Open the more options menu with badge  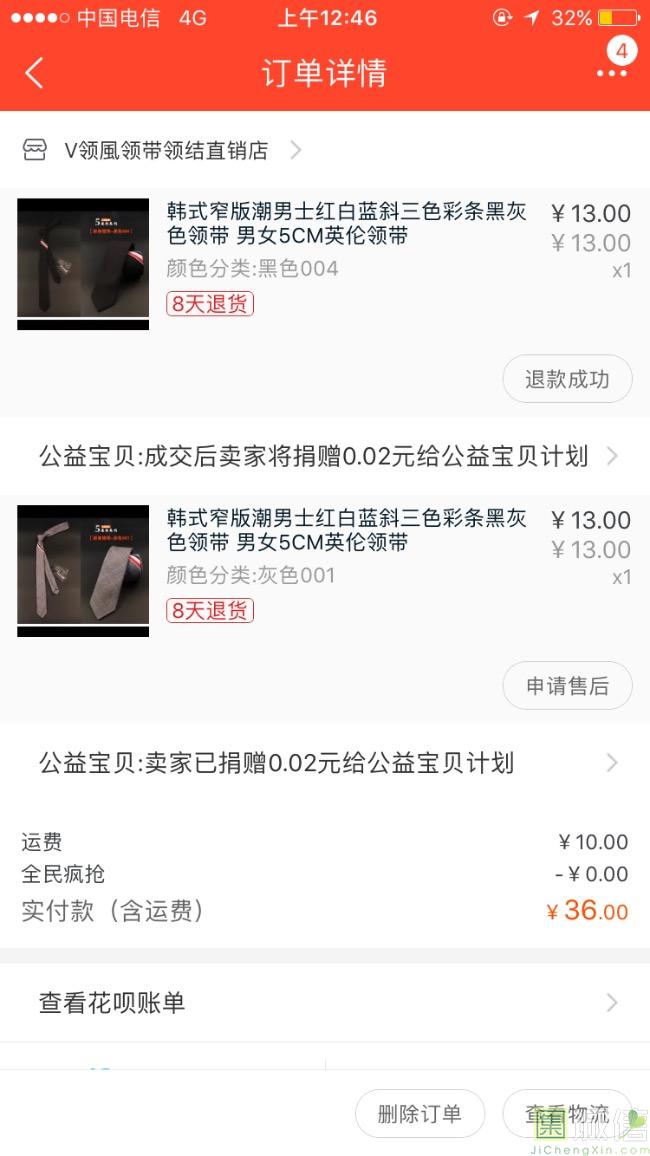pyautogui.click(x=611, y=70)
